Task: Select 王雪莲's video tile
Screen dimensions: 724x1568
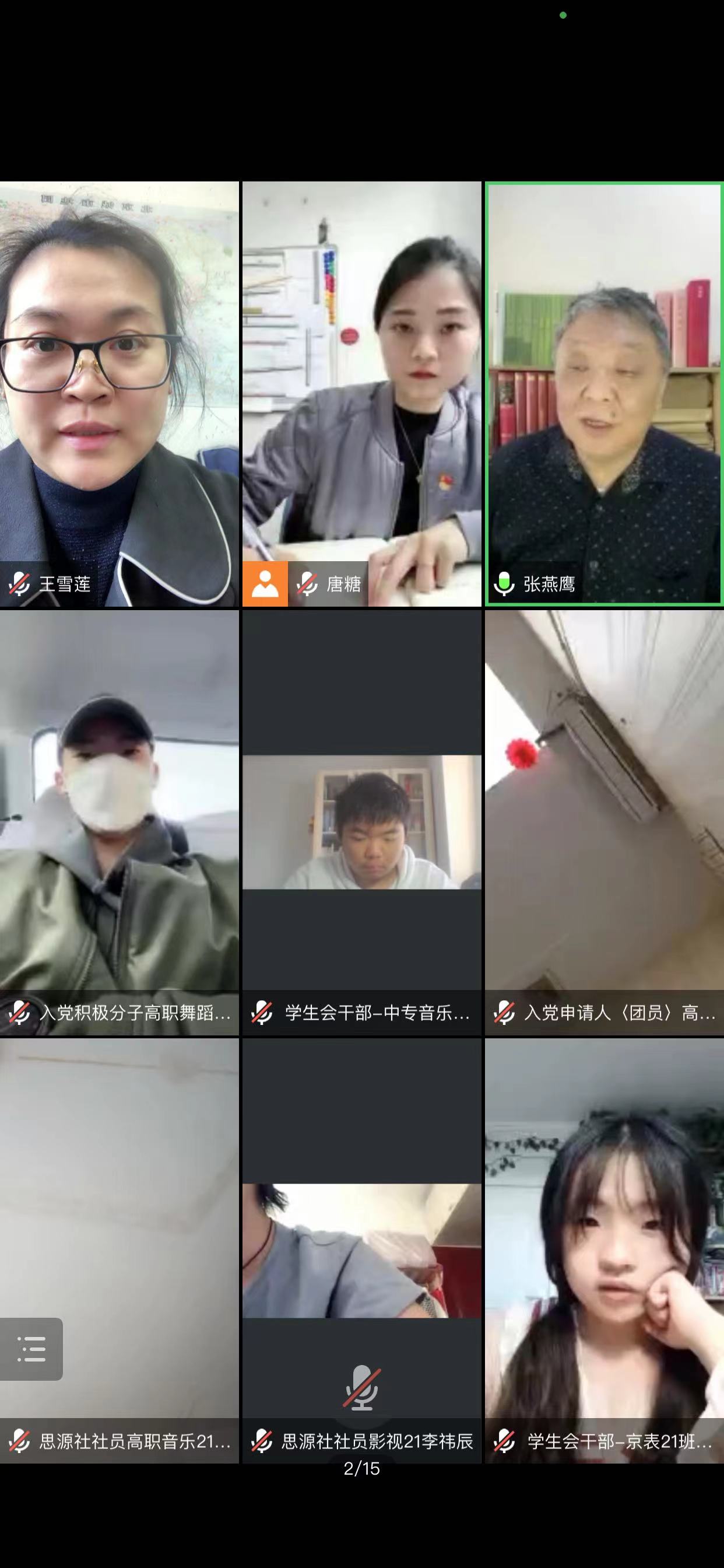Action: 120,394
